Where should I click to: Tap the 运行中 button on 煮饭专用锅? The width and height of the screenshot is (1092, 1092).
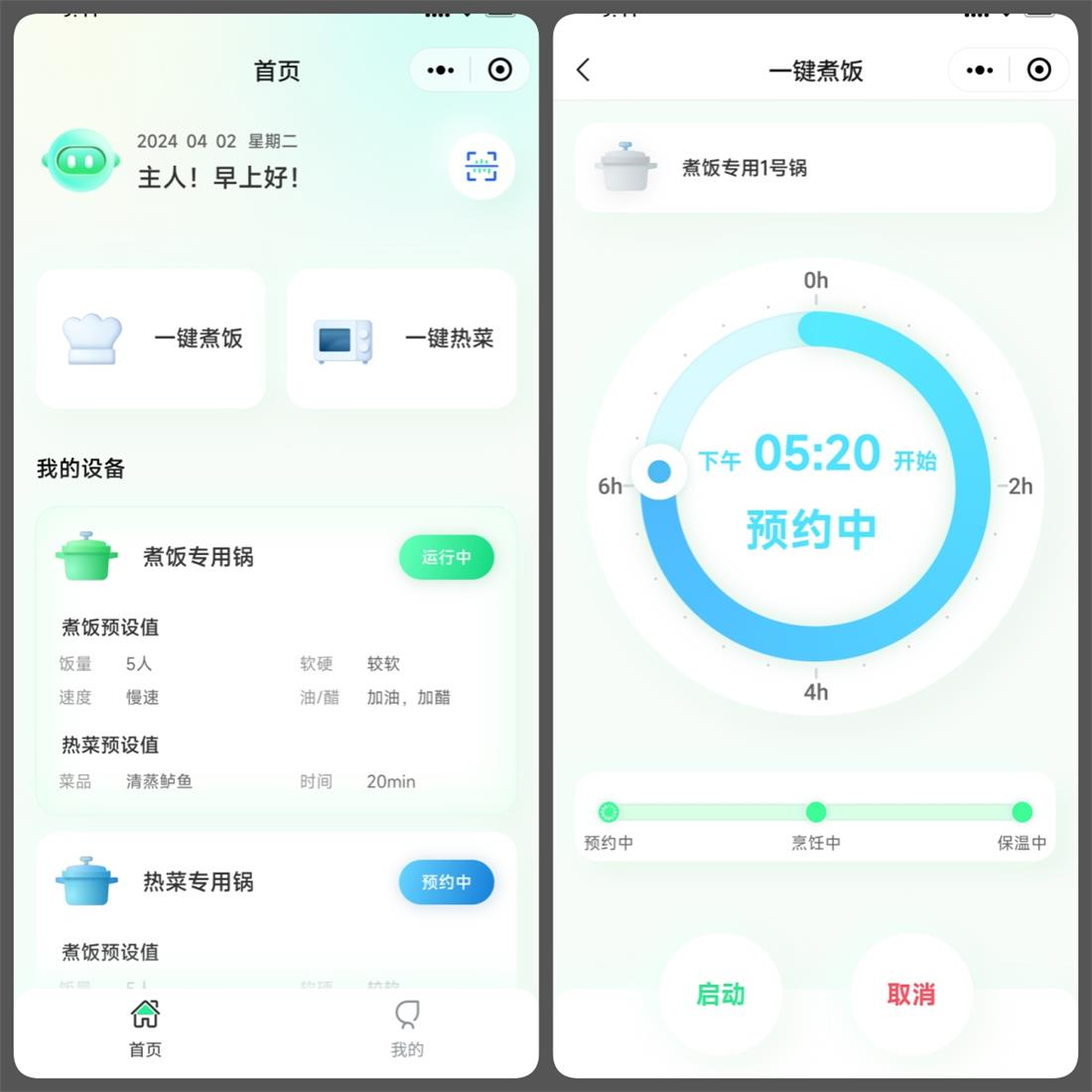446,557
